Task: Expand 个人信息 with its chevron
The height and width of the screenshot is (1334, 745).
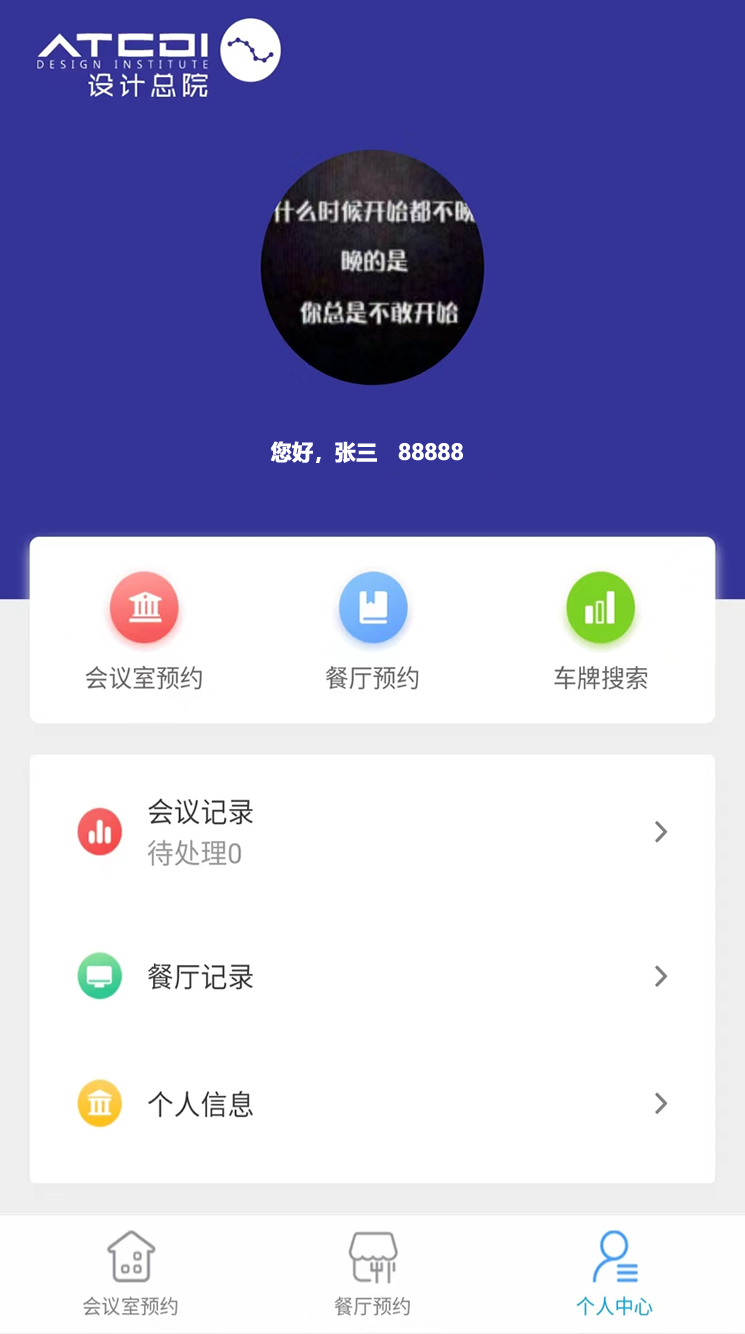Action: 661,1103
